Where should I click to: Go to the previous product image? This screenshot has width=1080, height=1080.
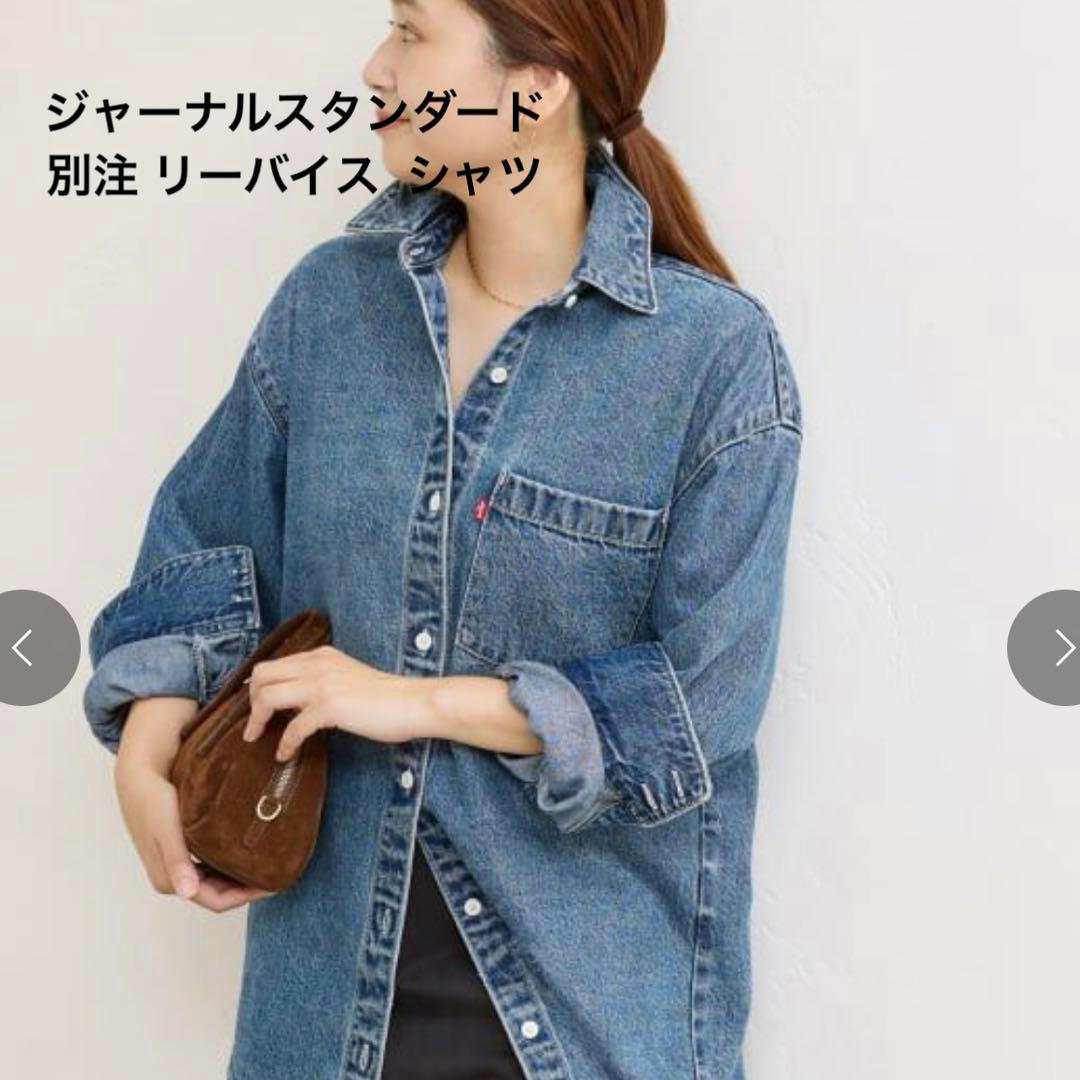coord(28,648)
